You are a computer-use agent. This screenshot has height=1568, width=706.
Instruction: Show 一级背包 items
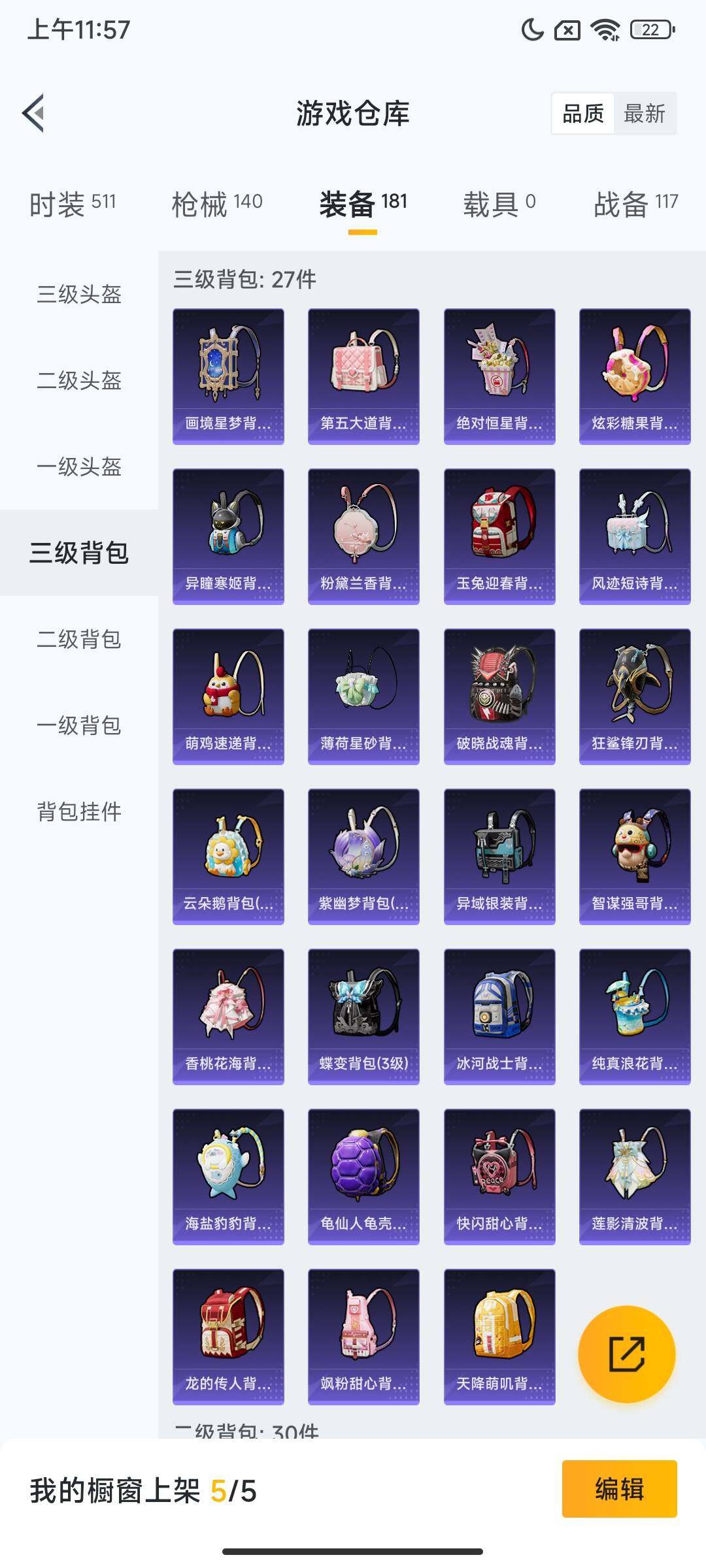[x=79, y=726]
